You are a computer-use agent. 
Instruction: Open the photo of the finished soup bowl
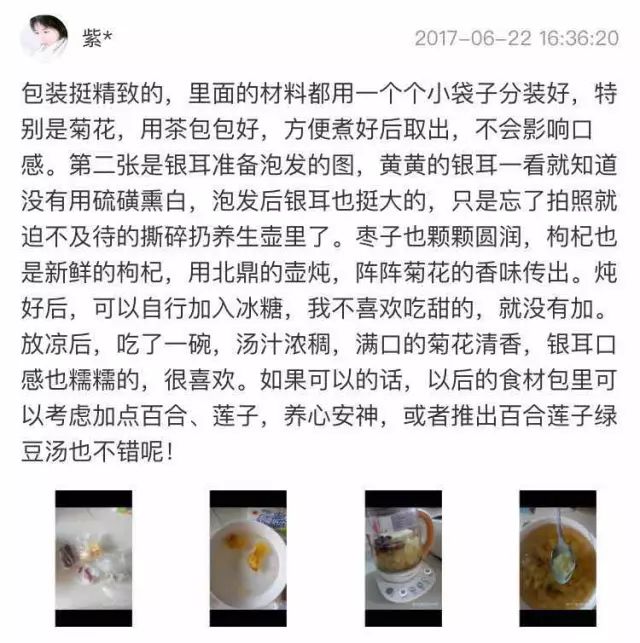(557, 557)
